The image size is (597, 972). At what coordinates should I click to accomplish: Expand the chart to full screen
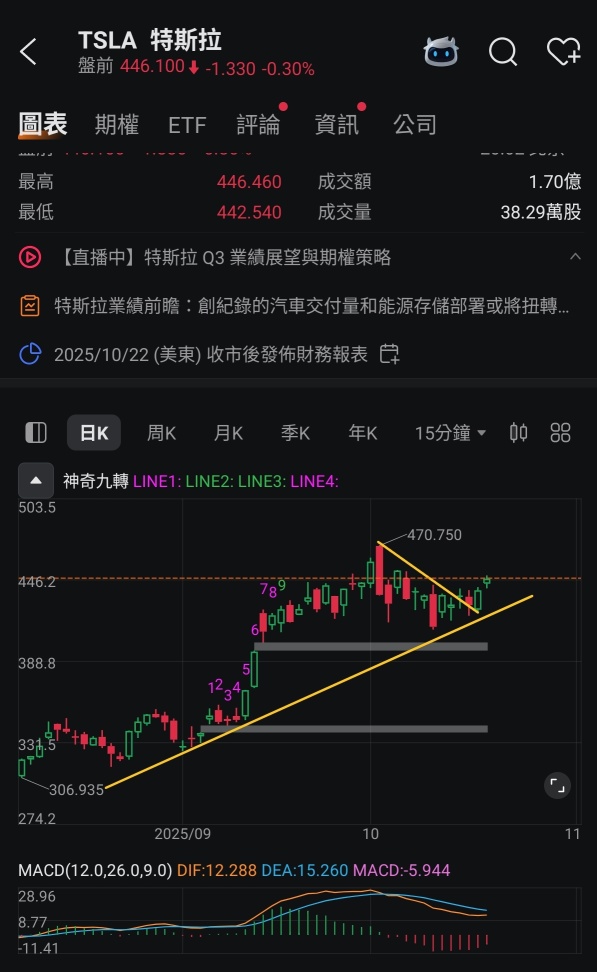tap(557, 785)
